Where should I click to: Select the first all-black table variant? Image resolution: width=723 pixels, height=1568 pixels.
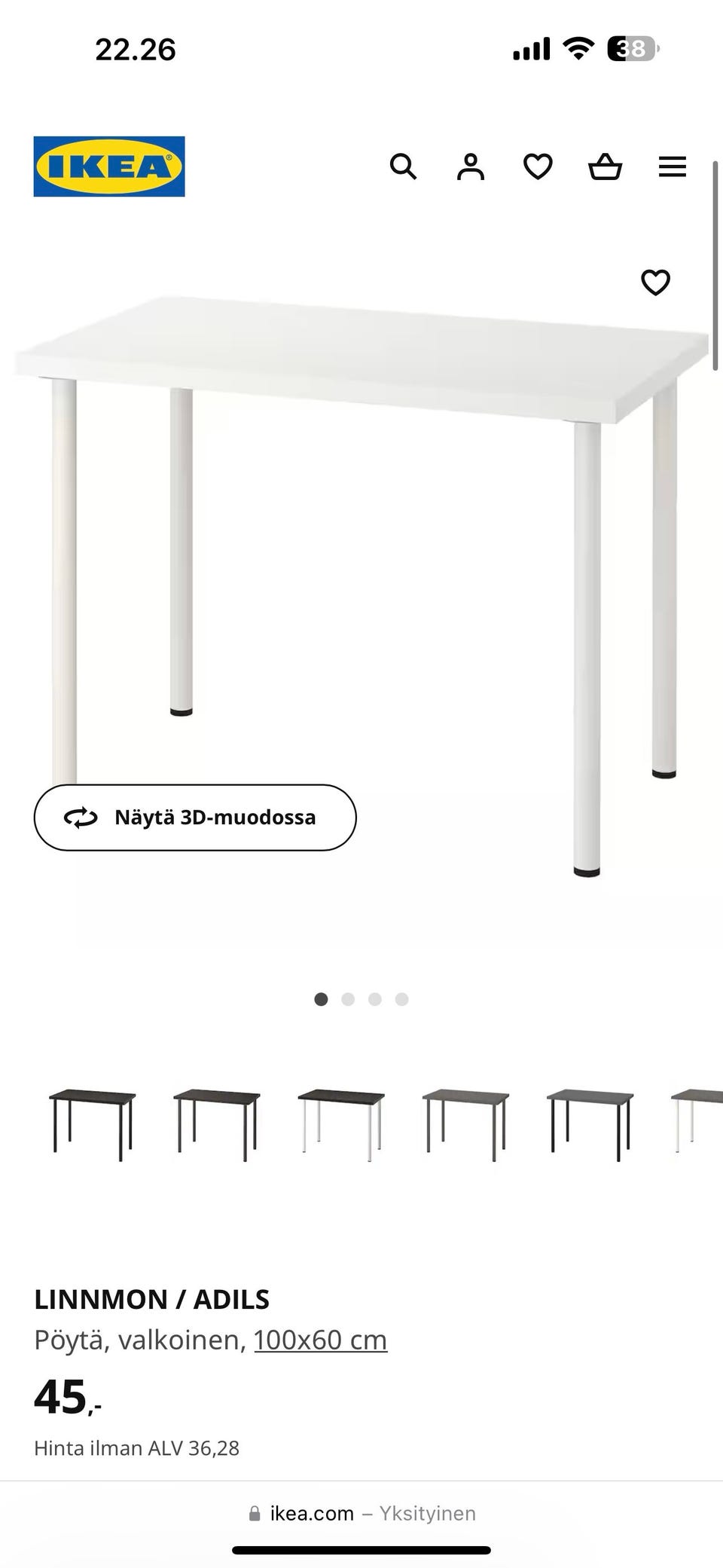click(93, 1124)
